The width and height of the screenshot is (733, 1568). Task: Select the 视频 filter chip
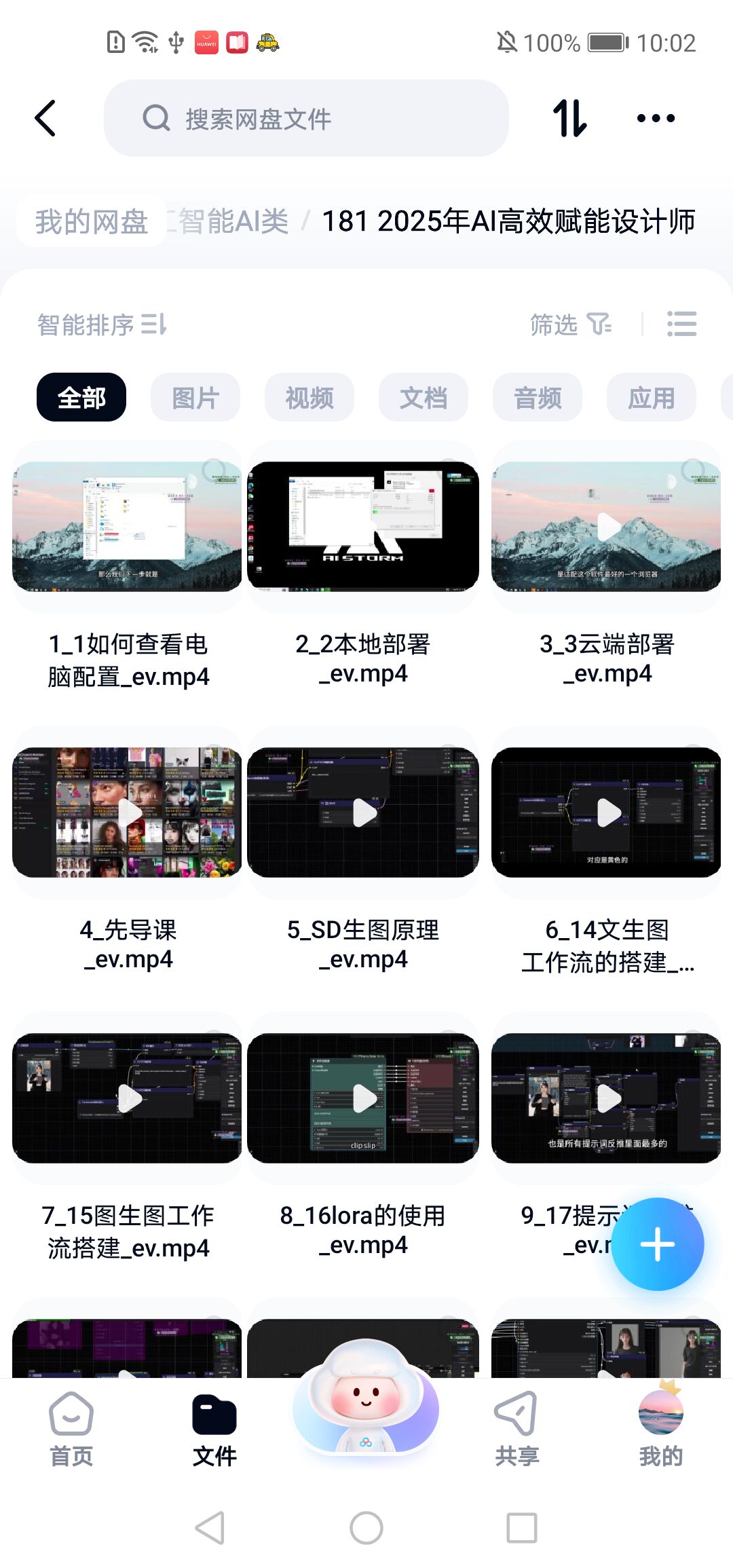309,397
